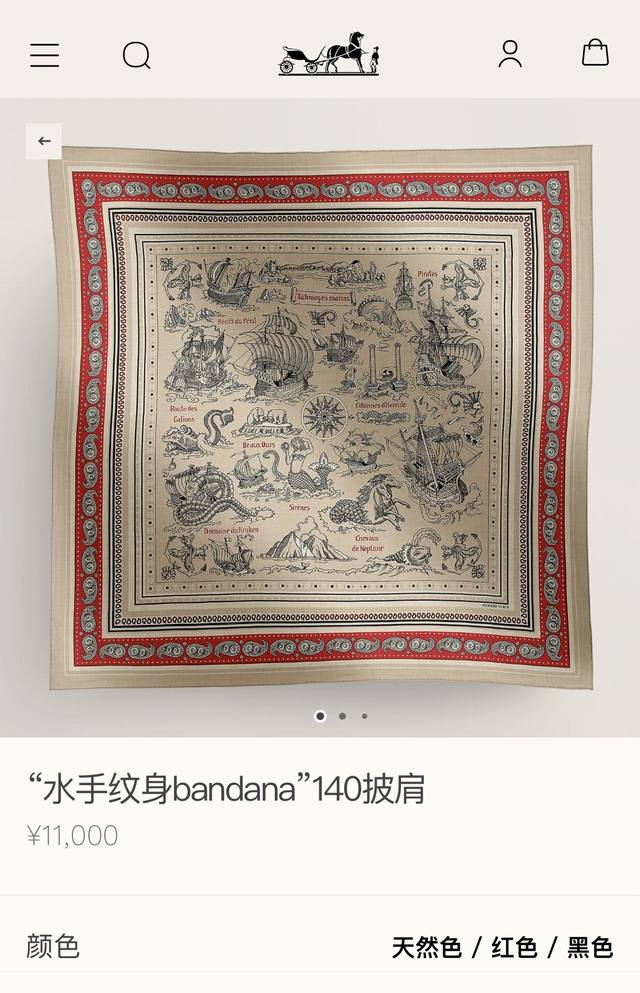Open the hamburger menu
The image size is (640, 993).
pyautogui.click(x=44, y=55)
